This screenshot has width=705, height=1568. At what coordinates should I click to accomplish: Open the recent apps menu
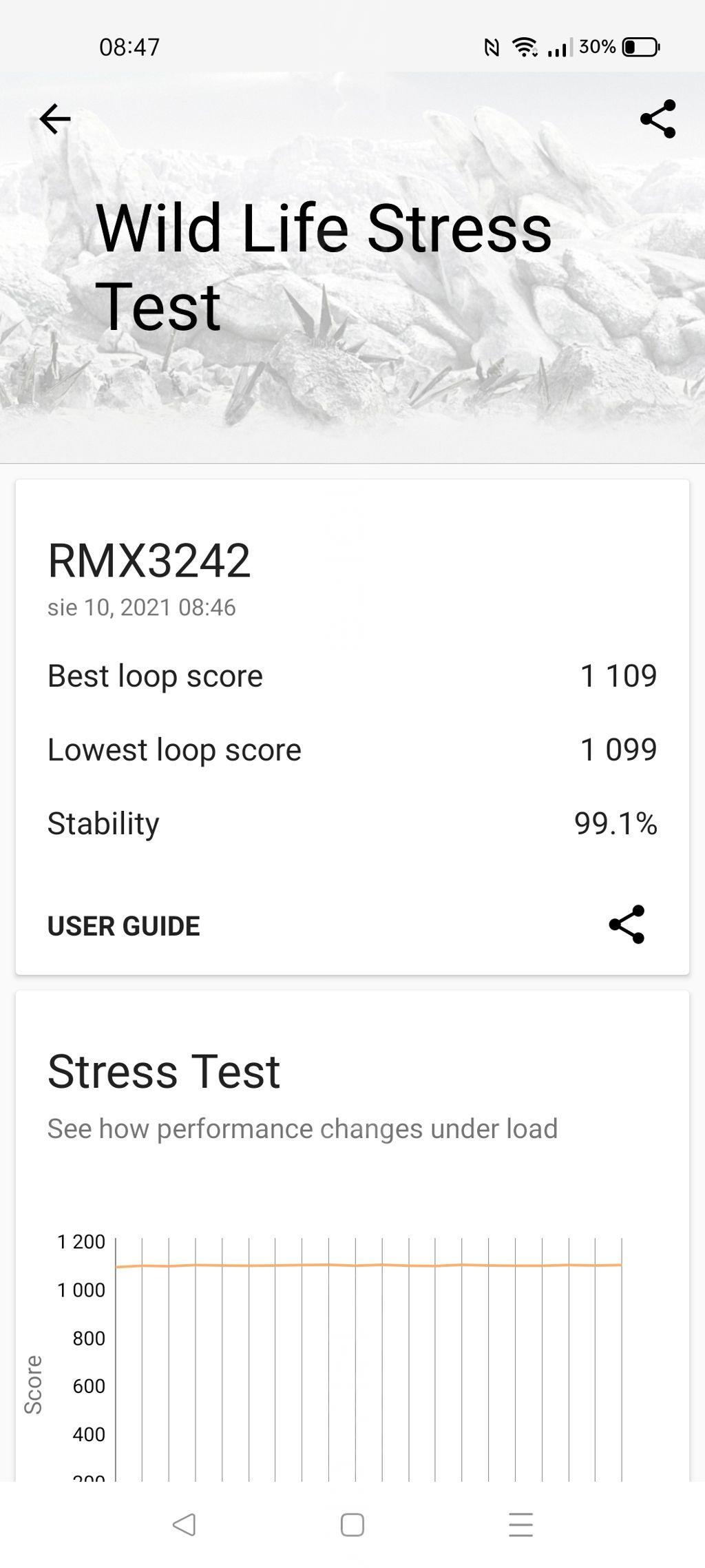(x=521, y=1525)
